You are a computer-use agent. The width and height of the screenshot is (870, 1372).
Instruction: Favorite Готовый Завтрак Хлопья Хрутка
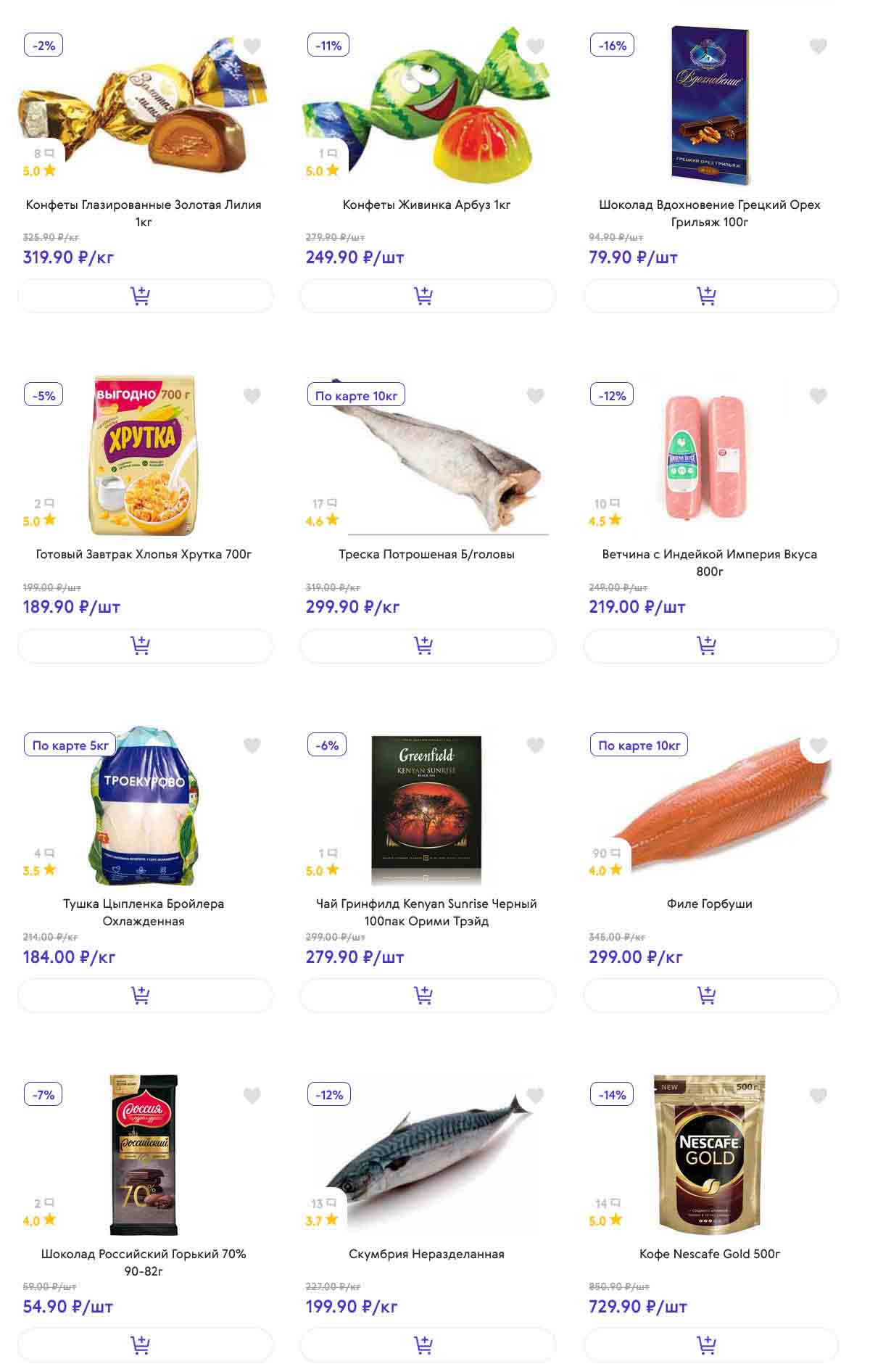pyautogui.click(x=252, y=396)
